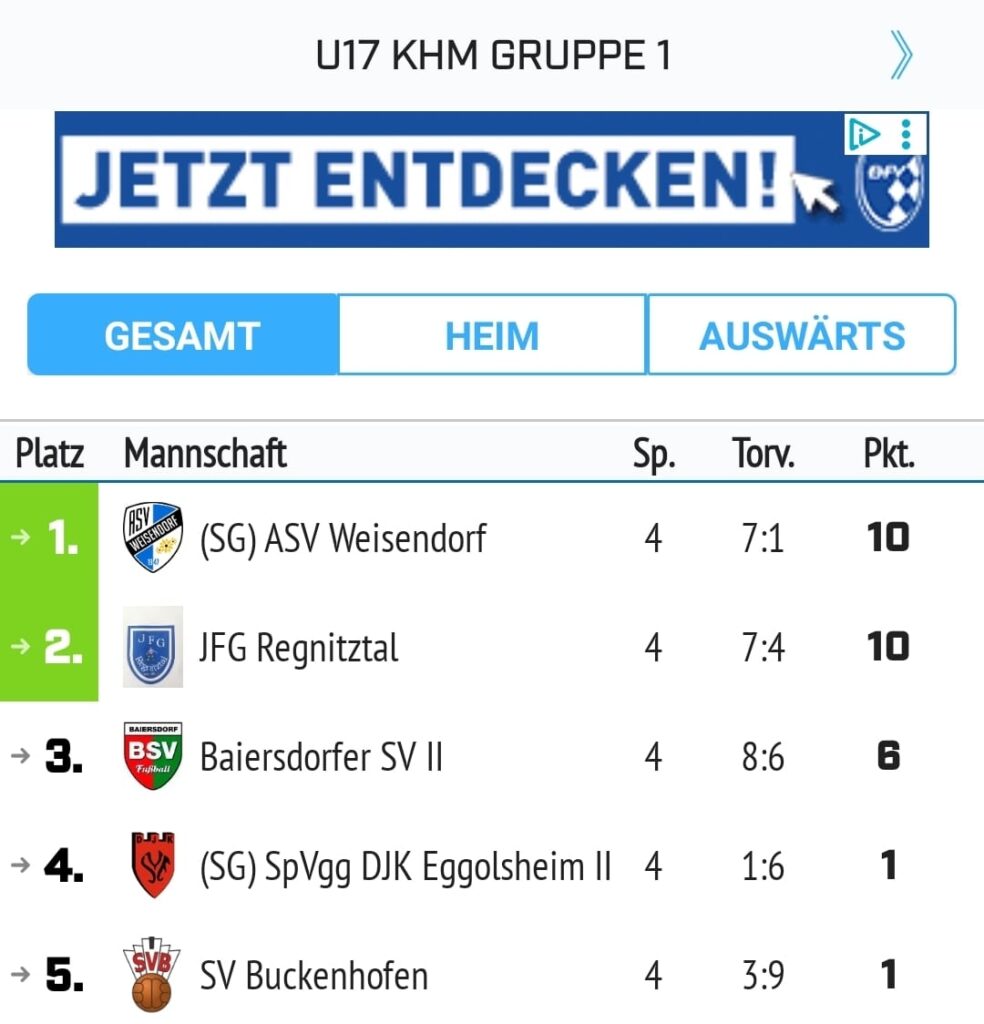View JFG Regnitztal team details

299,648
